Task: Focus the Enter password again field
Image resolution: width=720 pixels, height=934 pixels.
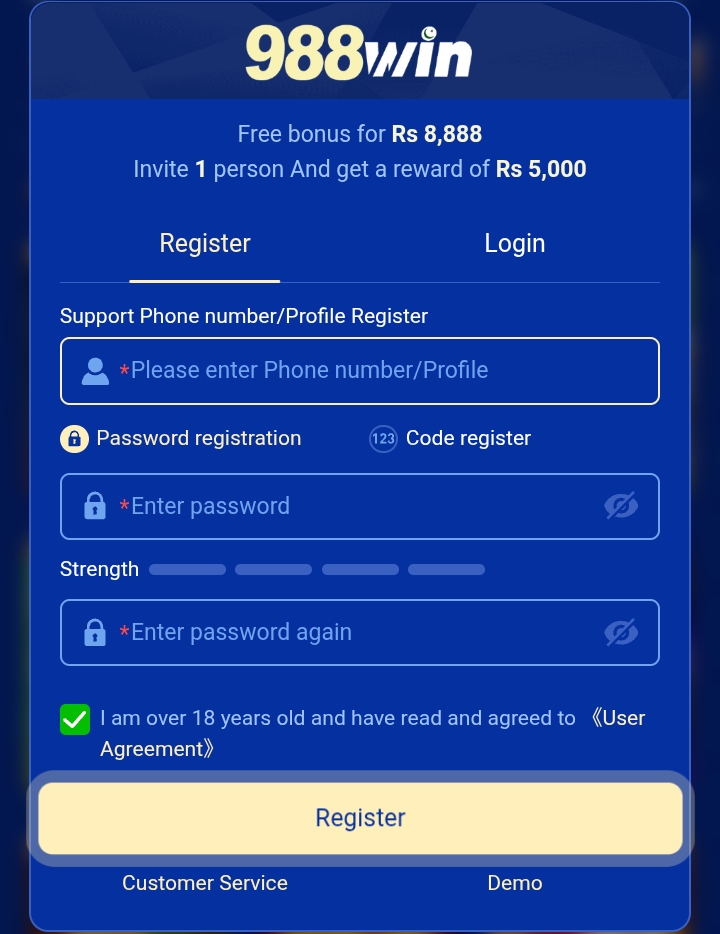Action: click(350, 633)
